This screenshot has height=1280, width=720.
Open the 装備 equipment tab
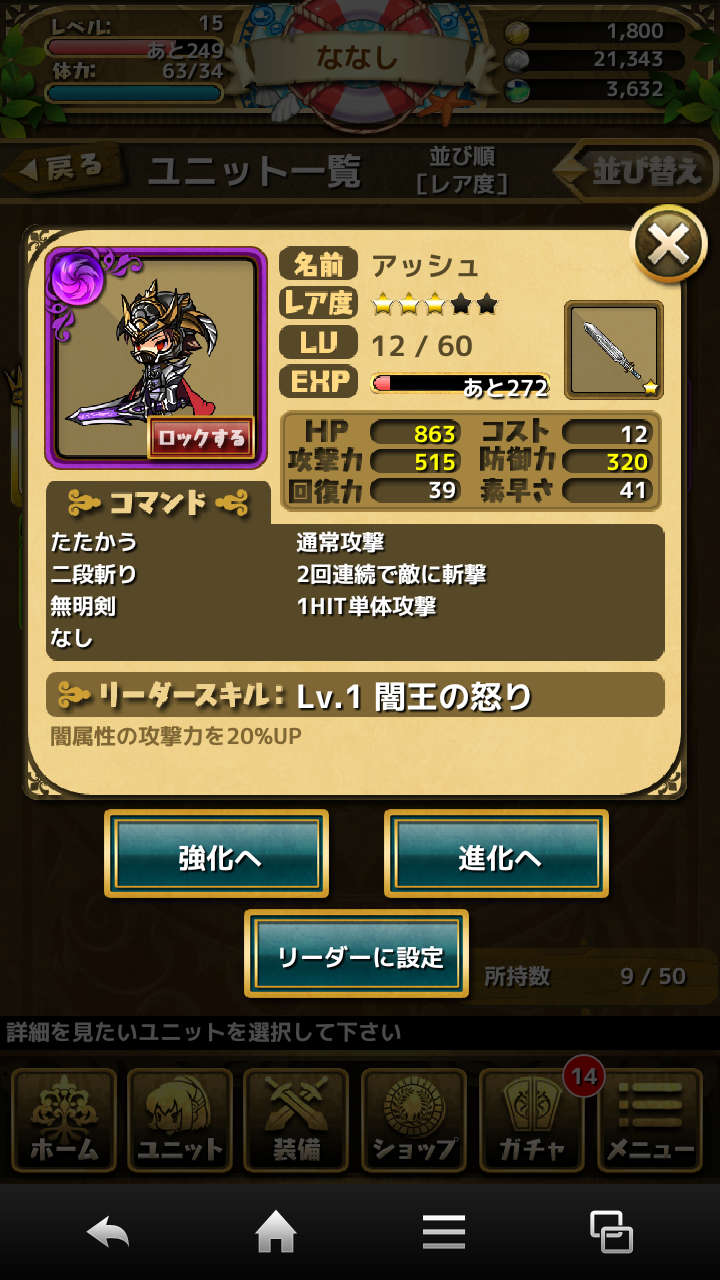[297, 1120]
